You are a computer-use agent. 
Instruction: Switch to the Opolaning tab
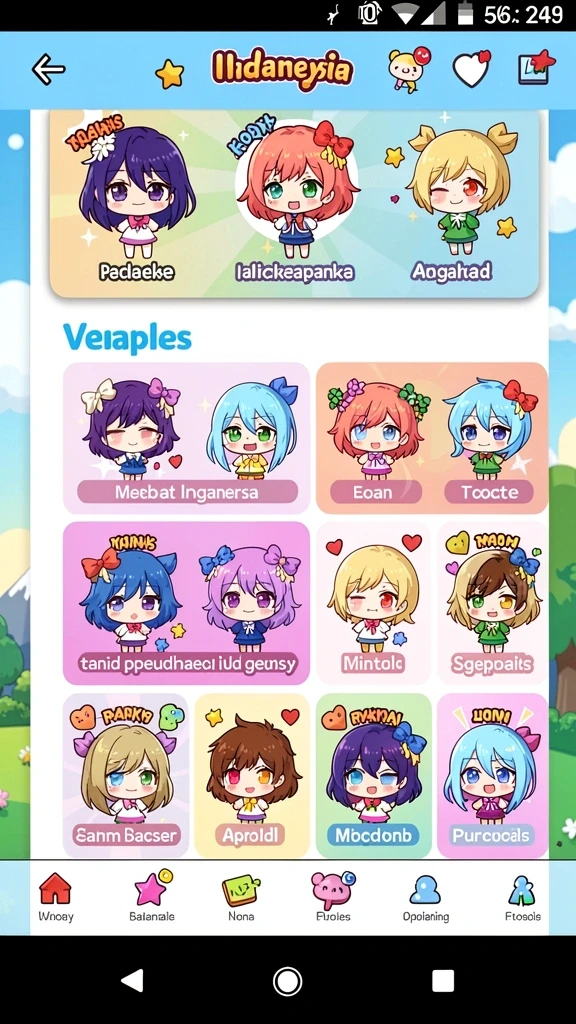point(426,897)
